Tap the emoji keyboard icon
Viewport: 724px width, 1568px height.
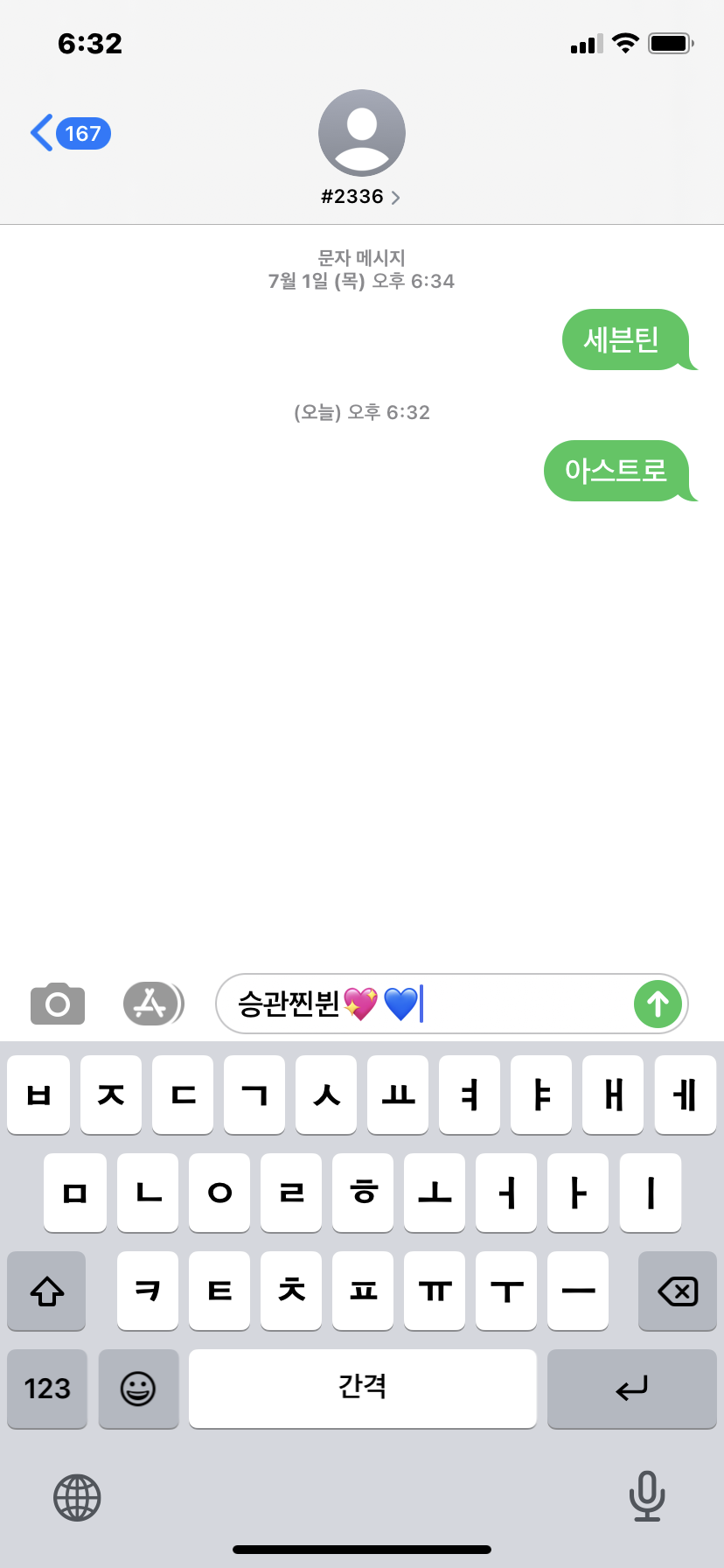138,1389
